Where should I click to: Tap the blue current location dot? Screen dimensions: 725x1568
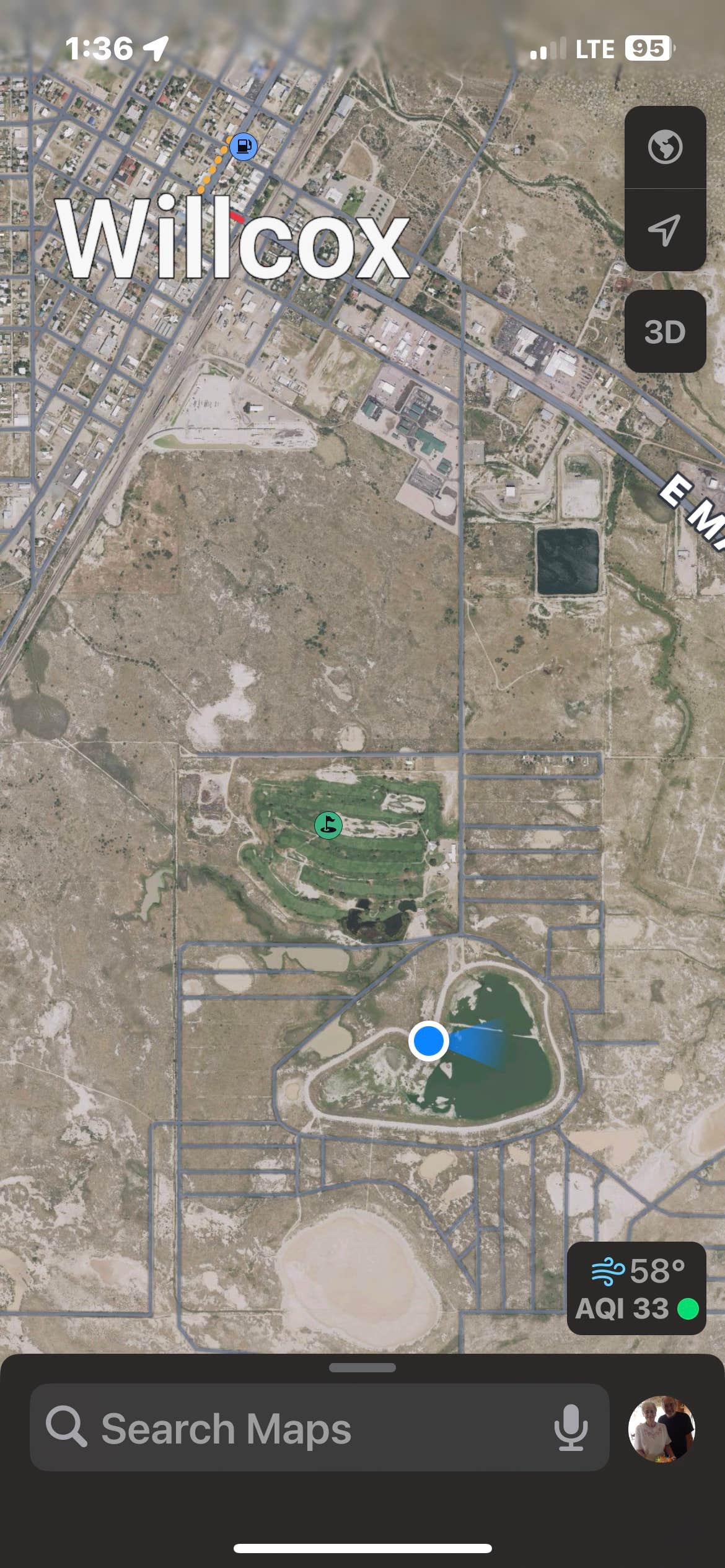click(x=428, y=1042)
